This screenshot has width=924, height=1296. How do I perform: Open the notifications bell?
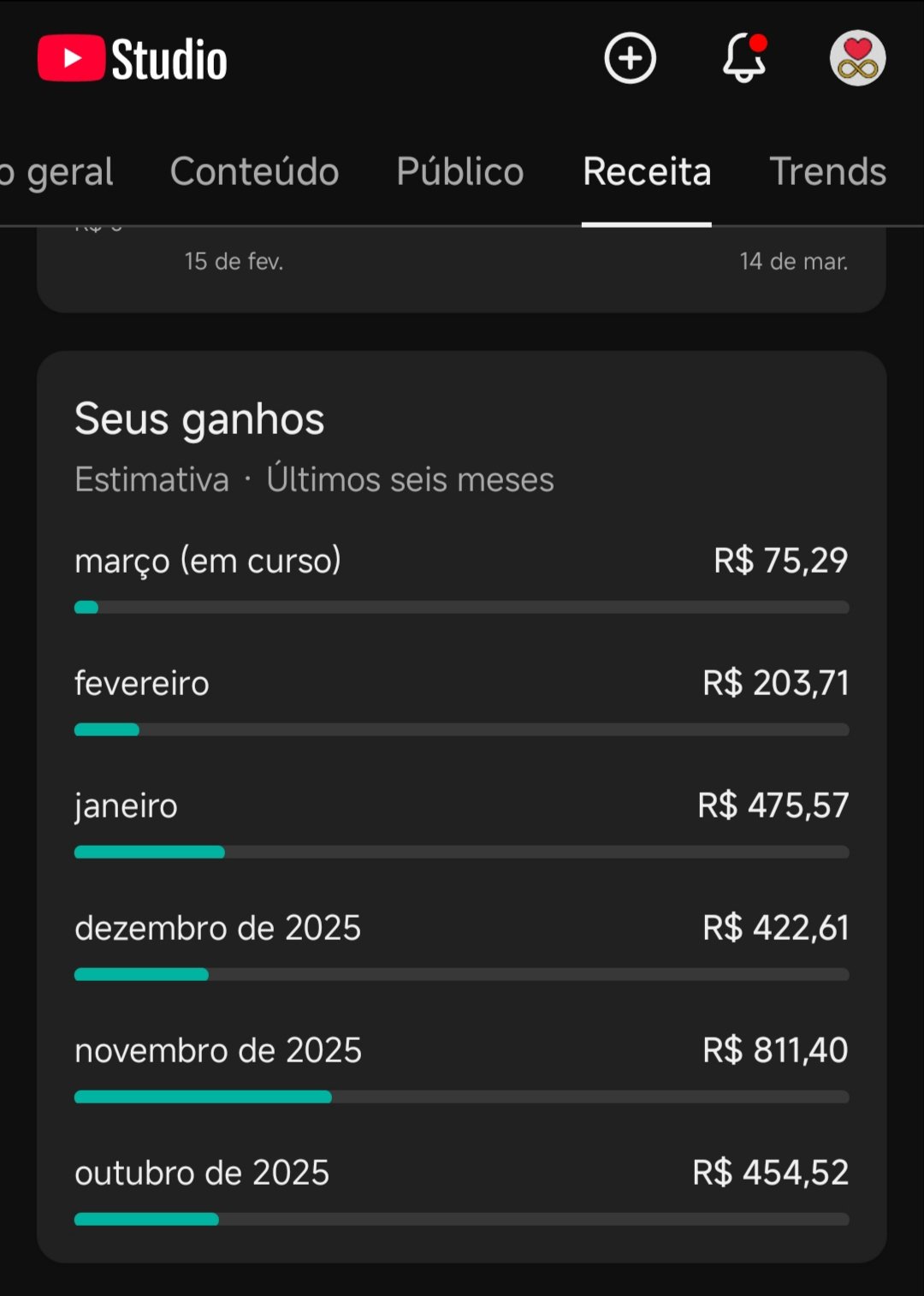coord(743,59)
